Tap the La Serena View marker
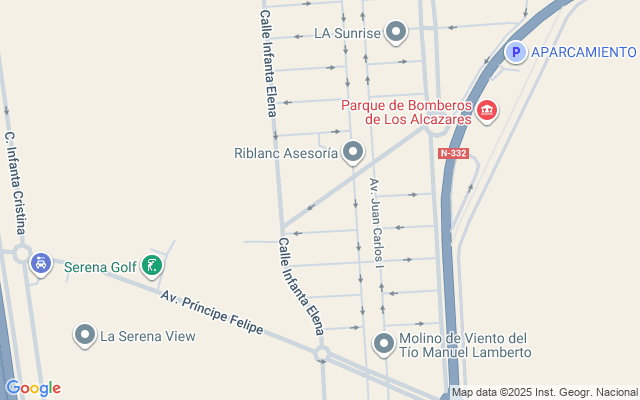Image resolution: width=640 pixels, height=400 pixels. pos(85,335)
